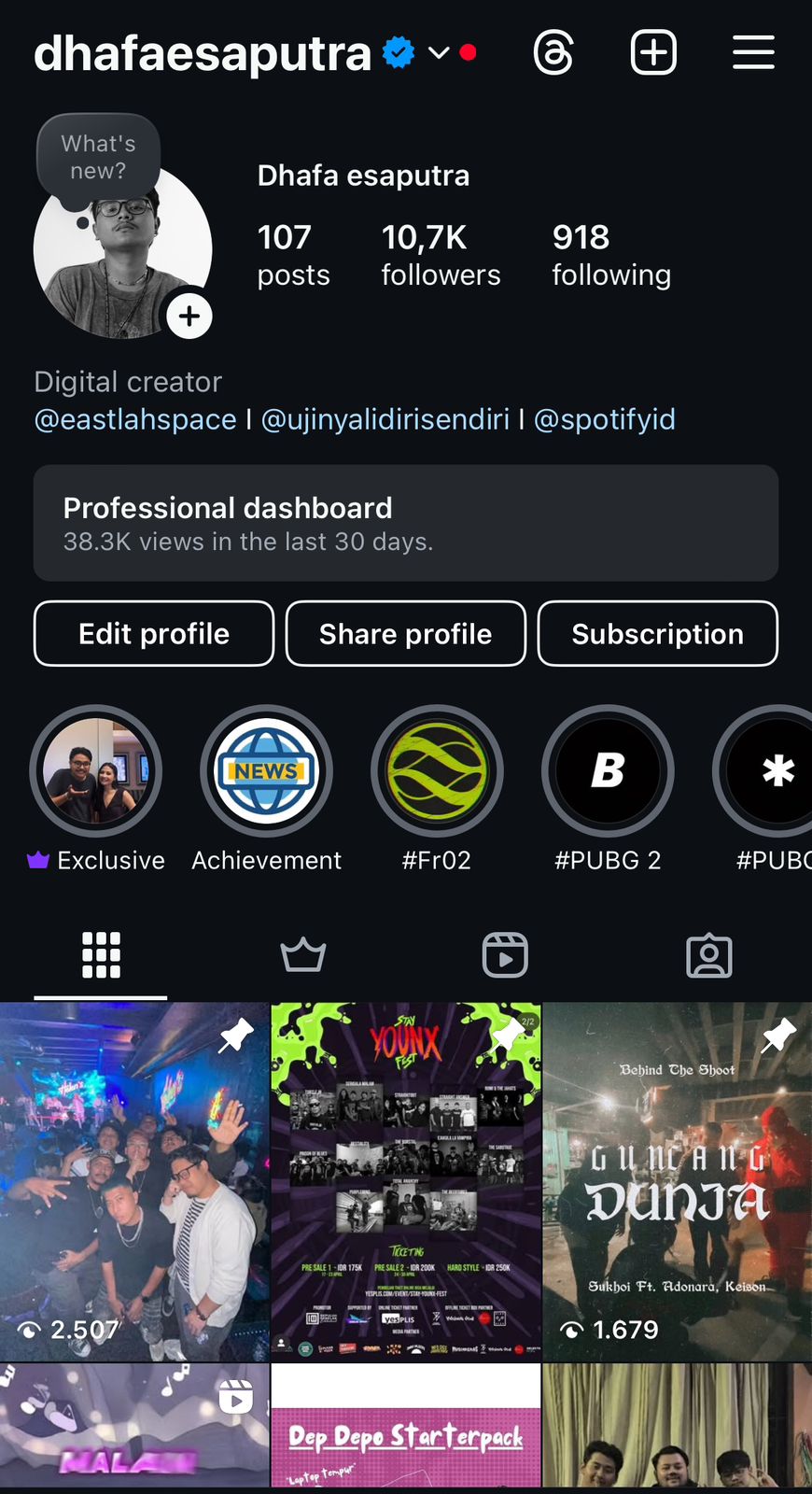Open the hamburger menu

tap(753, 52)
